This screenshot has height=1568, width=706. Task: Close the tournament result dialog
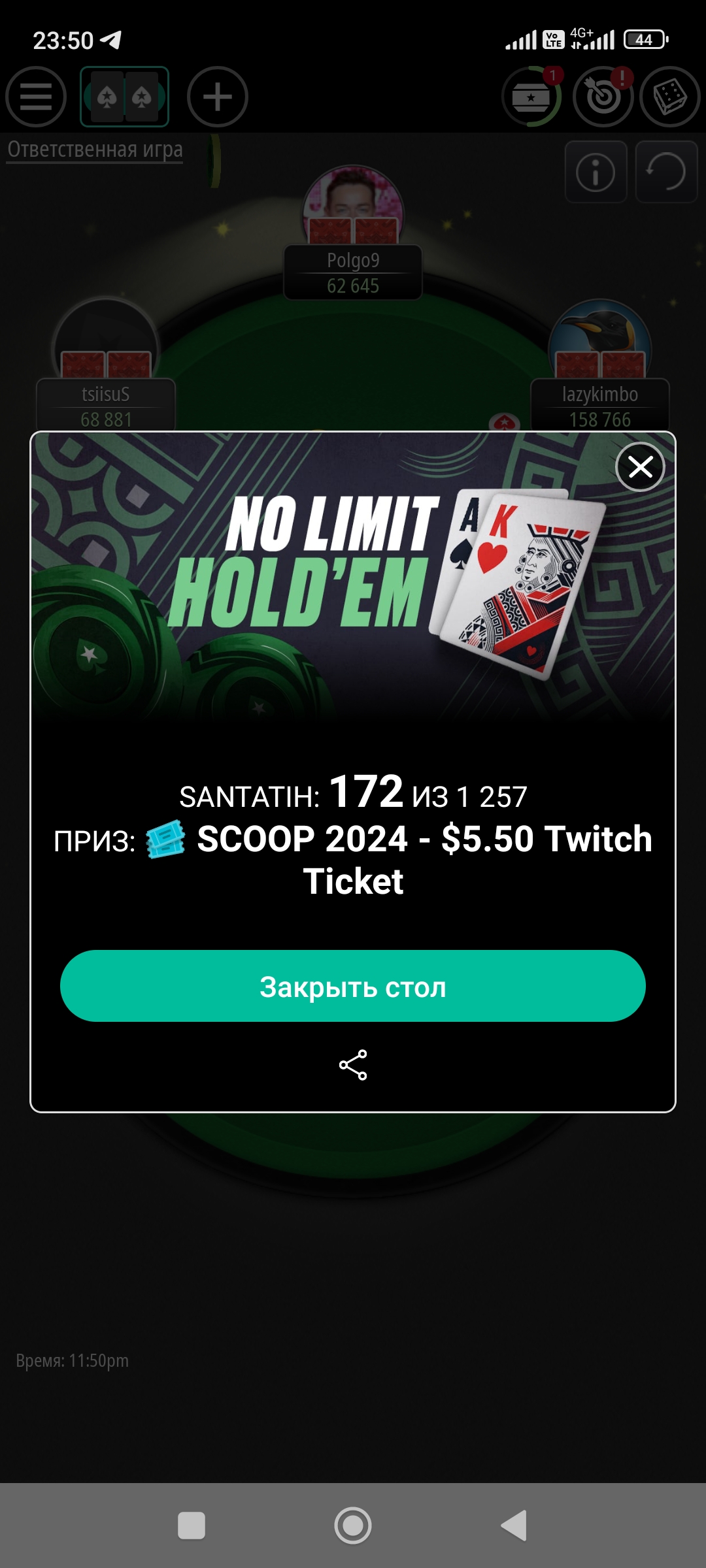pos(640,466)
